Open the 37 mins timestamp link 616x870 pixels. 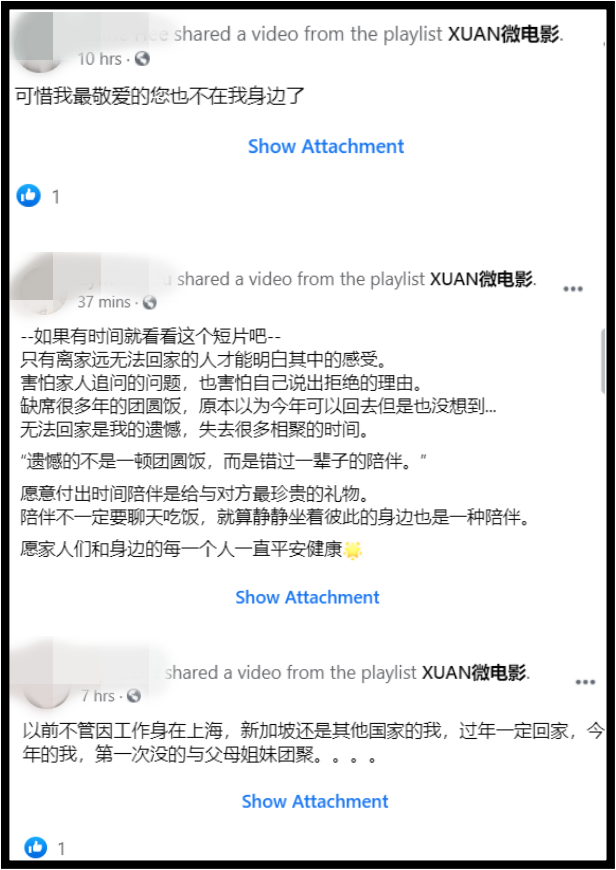coord(104,301)
